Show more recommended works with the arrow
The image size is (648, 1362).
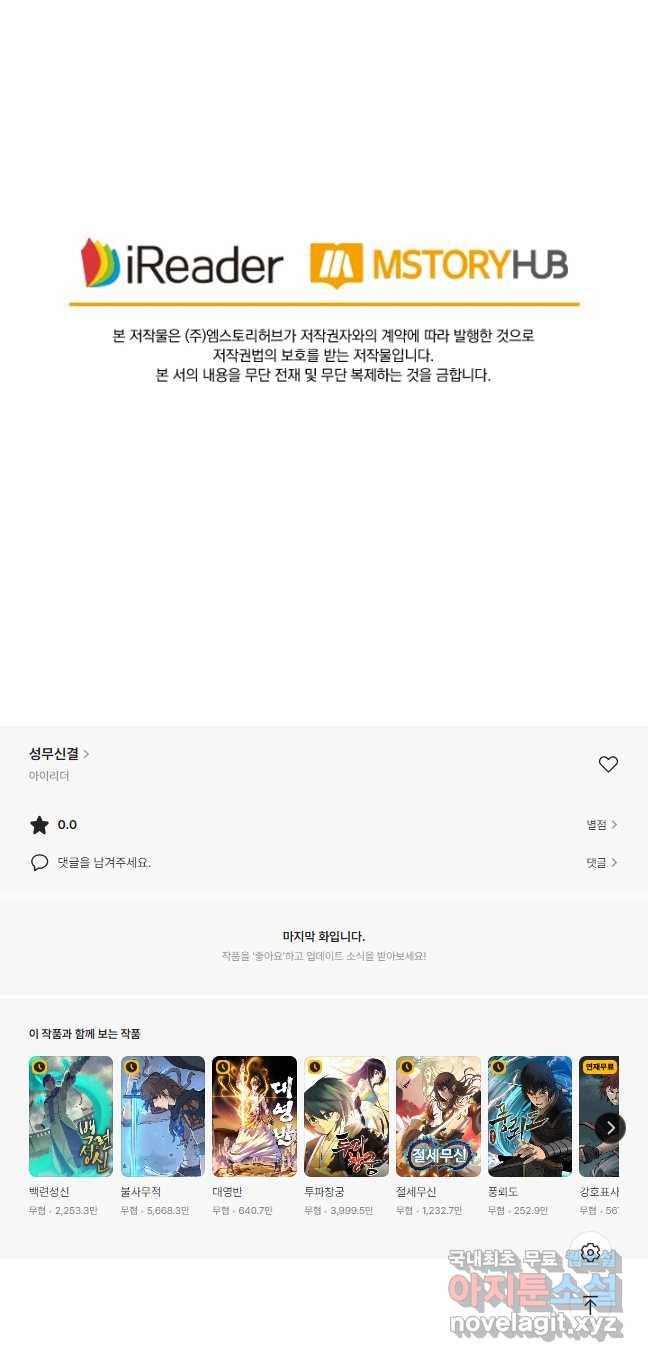pos(610,1128)
